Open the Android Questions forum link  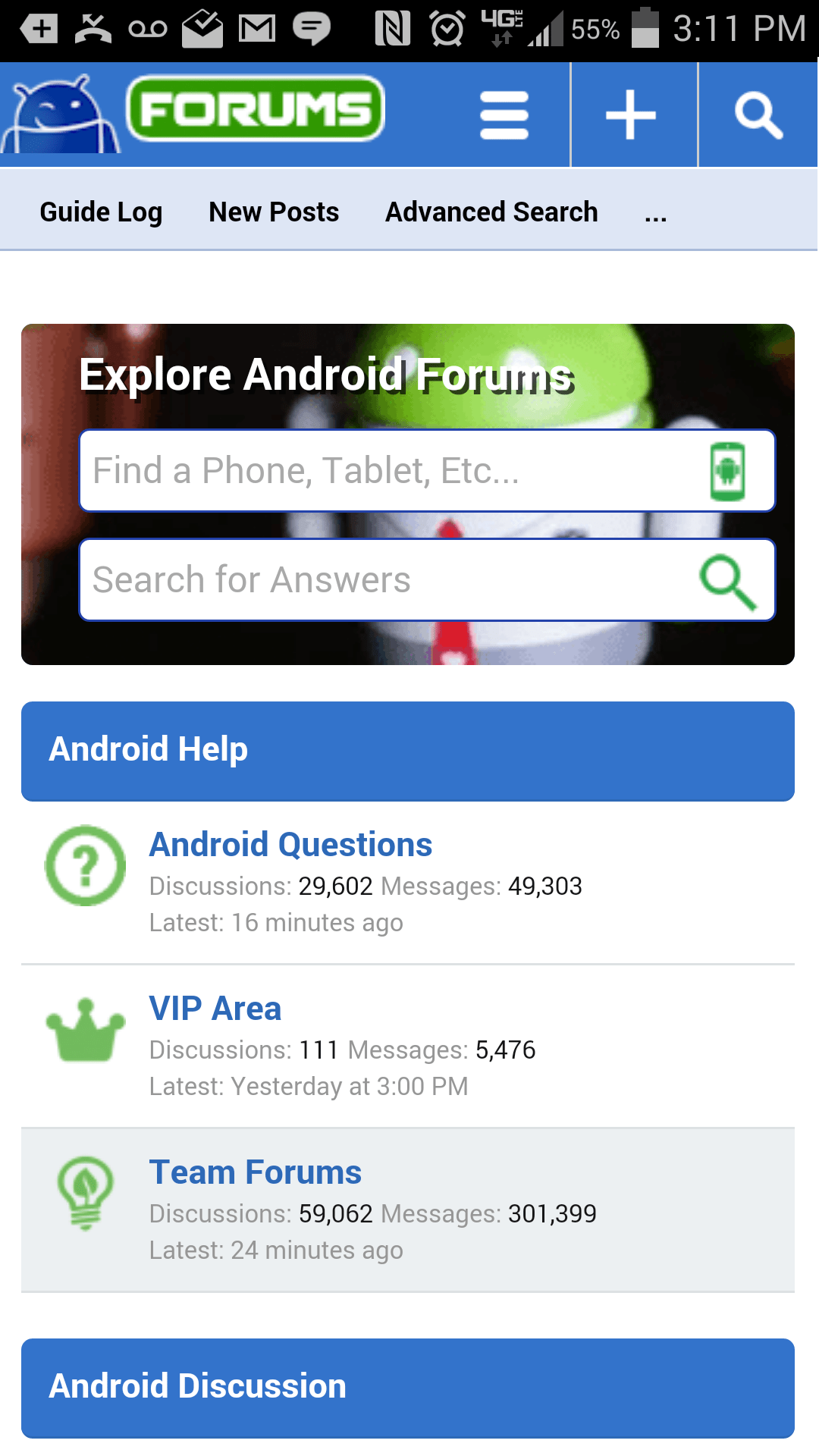[290, 843]
